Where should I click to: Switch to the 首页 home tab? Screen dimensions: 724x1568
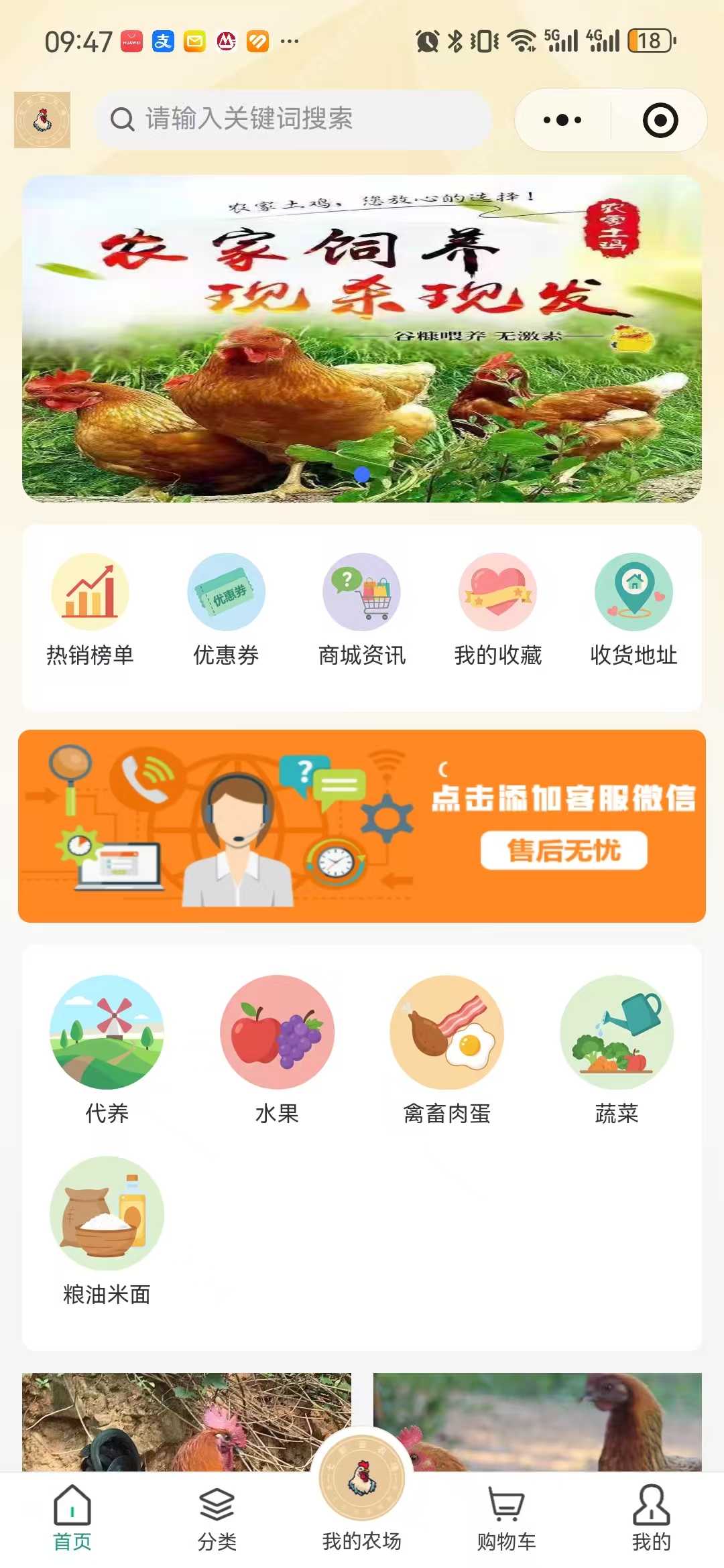(x=72, y=1518)
